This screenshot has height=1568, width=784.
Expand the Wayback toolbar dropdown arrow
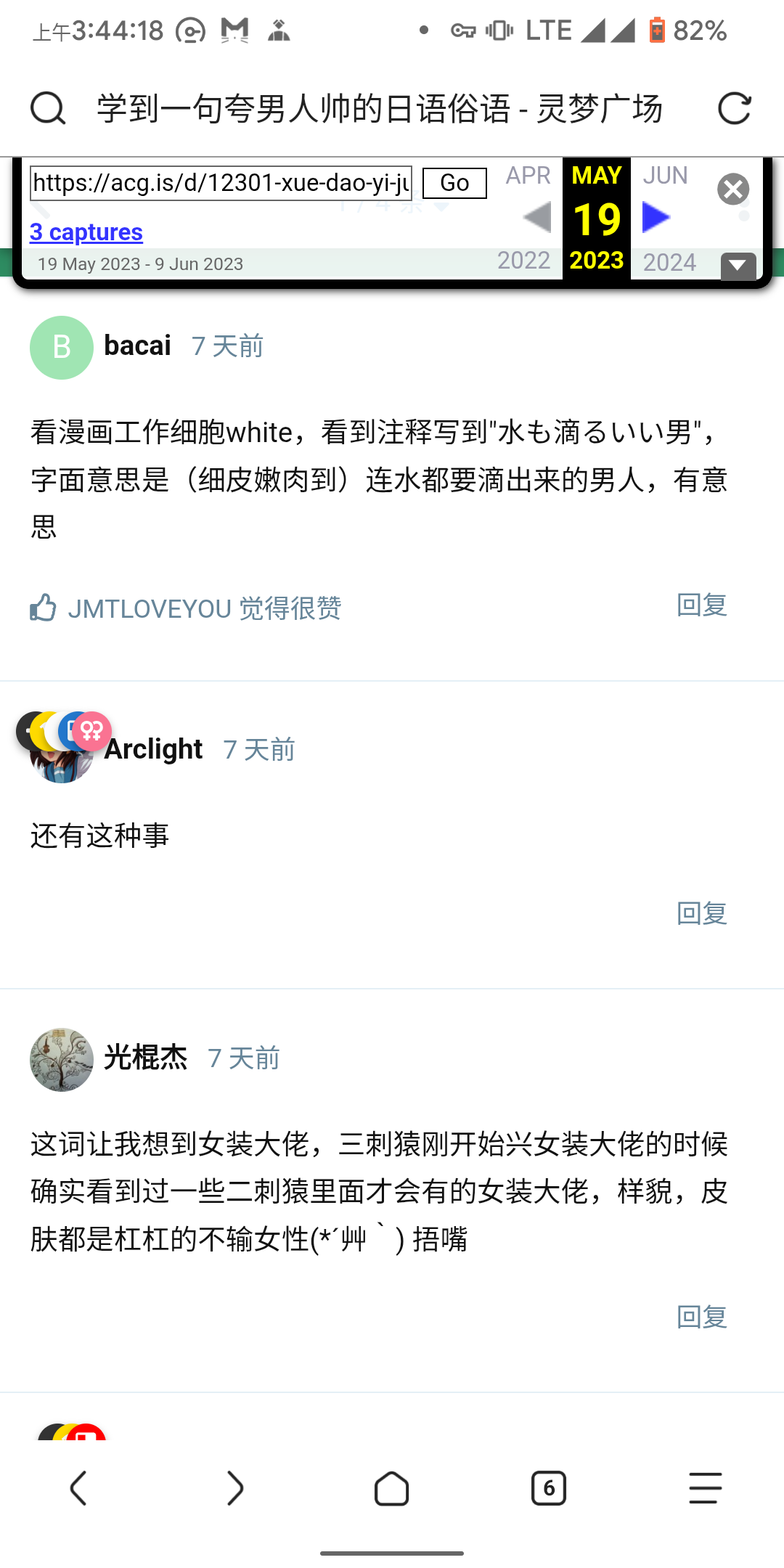(738, 266)
